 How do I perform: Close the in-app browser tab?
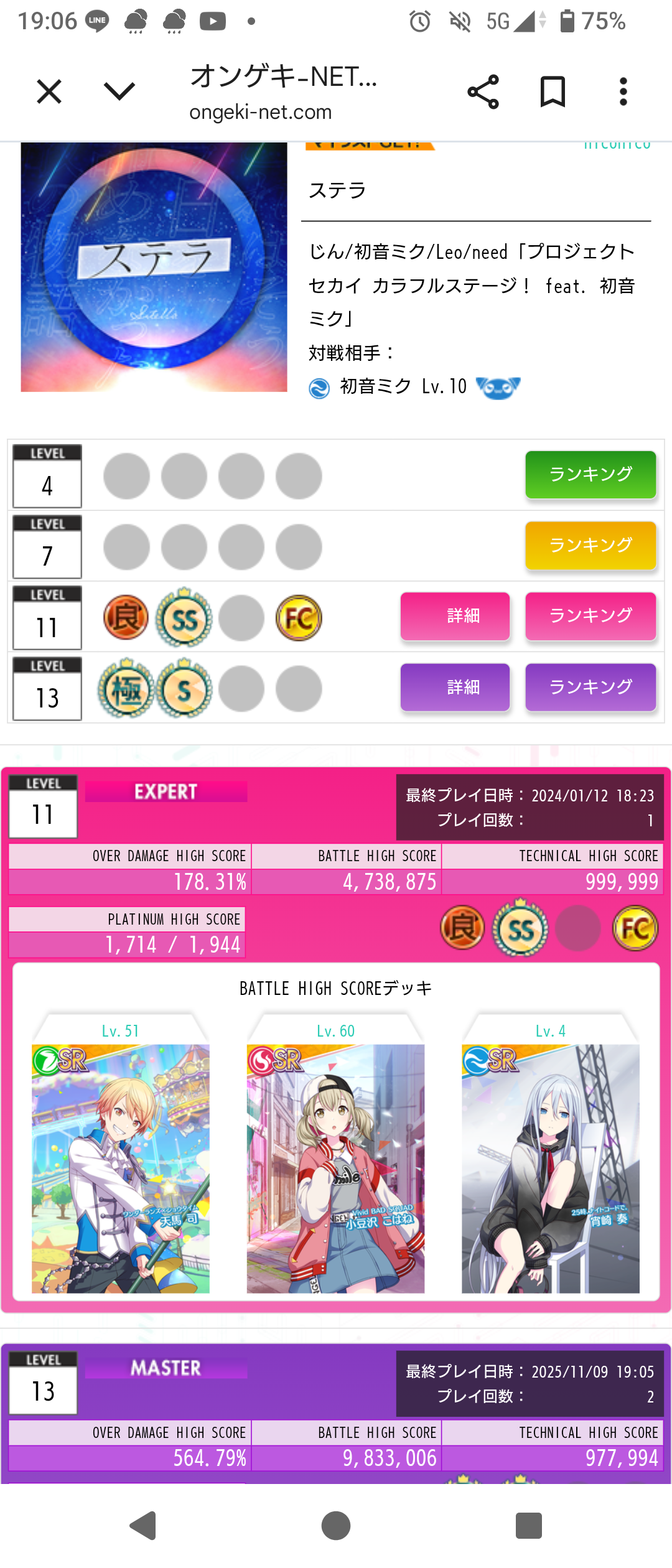49,92
